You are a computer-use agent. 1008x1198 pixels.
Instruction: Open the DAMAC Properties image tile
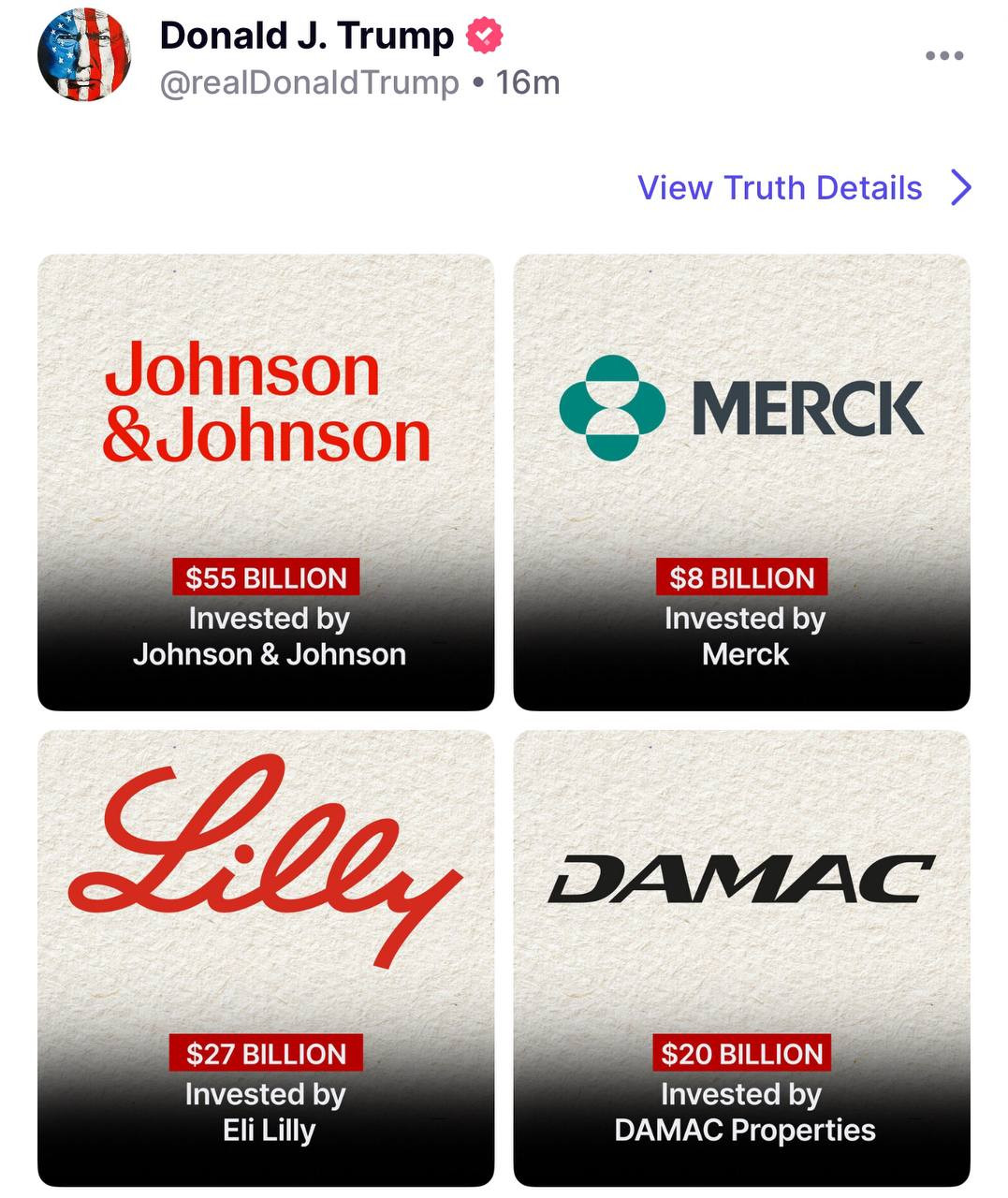coord(741,957)
